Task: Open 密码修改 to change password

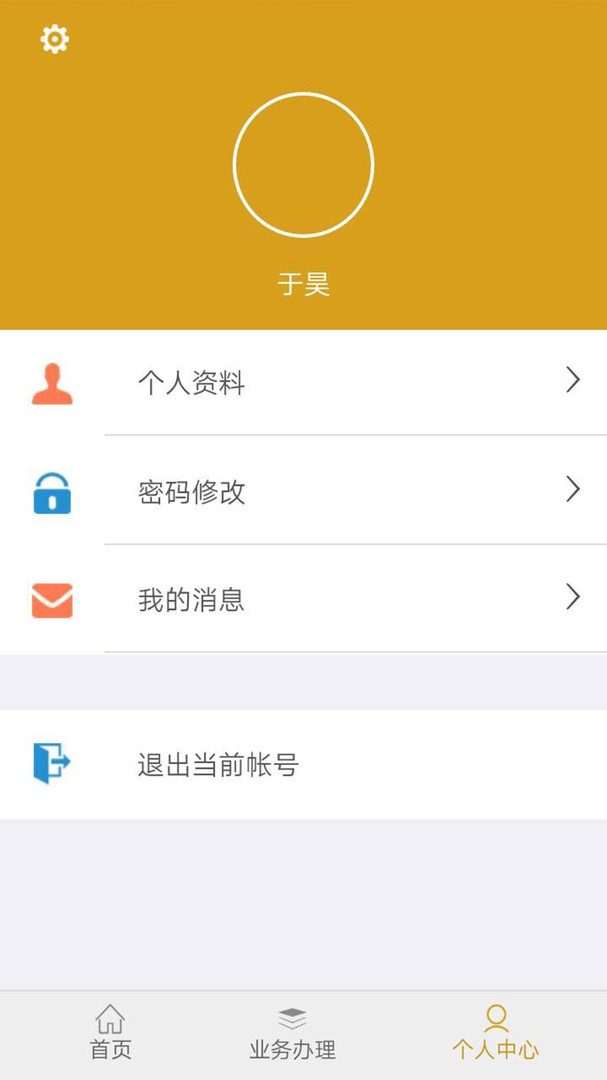Action: (x=303, y=491)
